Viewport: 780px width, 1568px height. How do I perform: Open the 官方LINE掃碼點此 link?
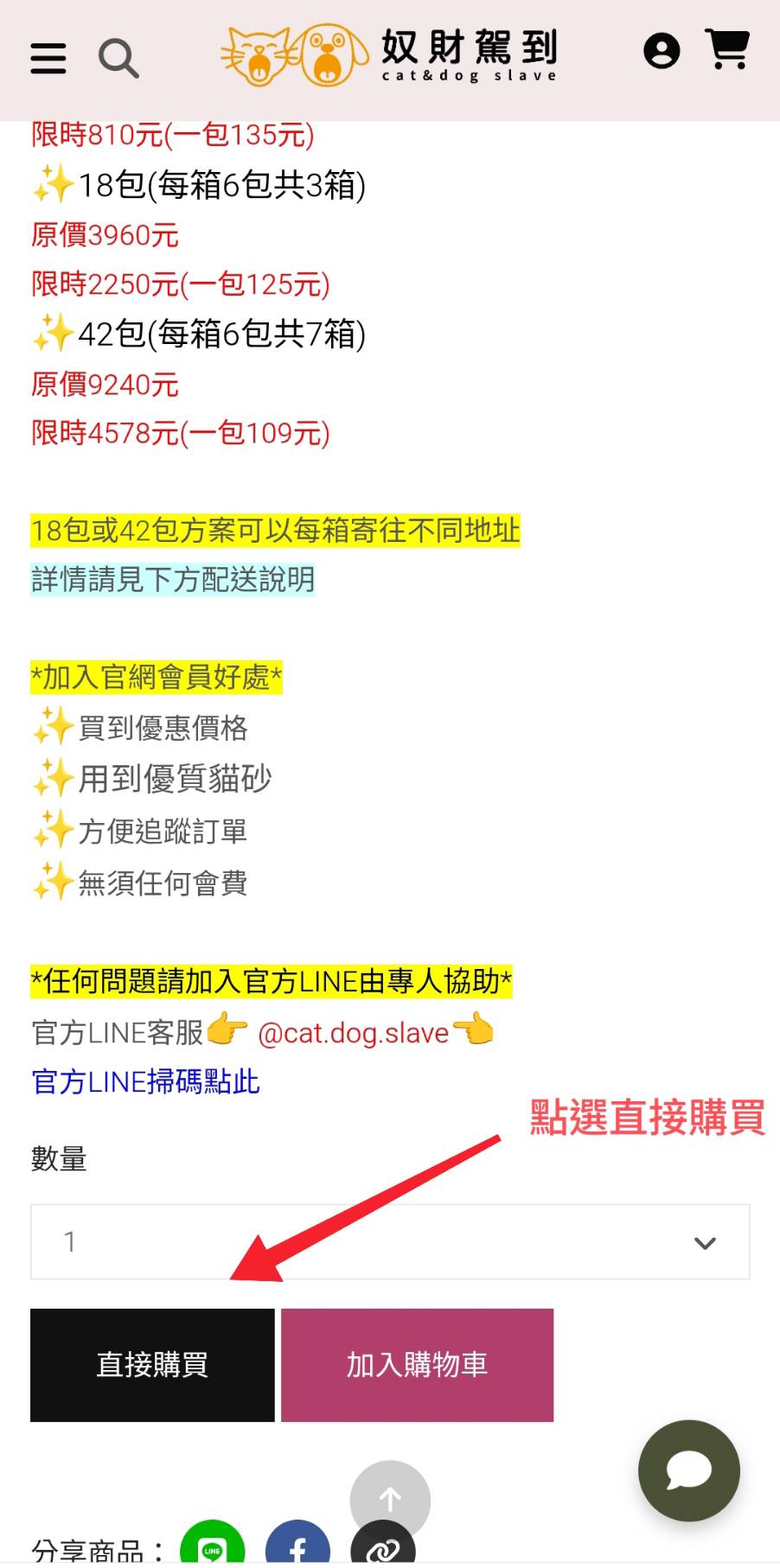(145, 1082)
